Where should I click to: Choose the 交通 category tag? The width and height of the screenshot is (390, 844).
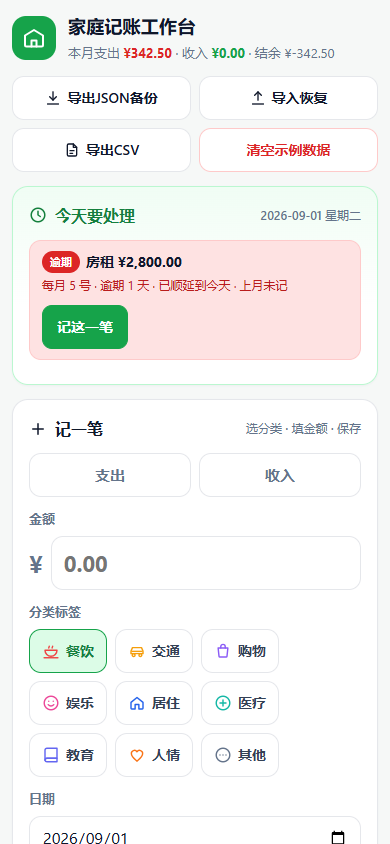(154, 651)
